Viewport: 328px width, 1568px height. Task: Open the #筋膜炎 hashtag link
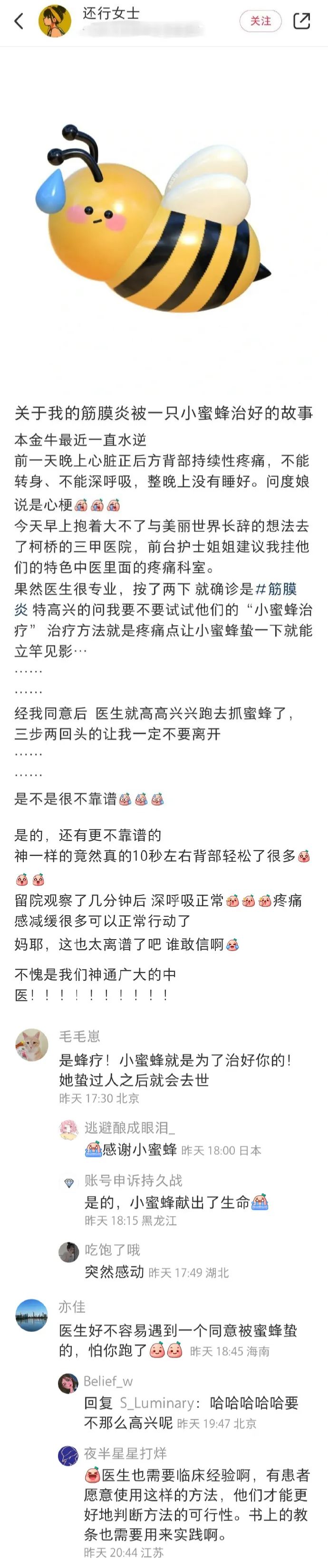point(276,589)
